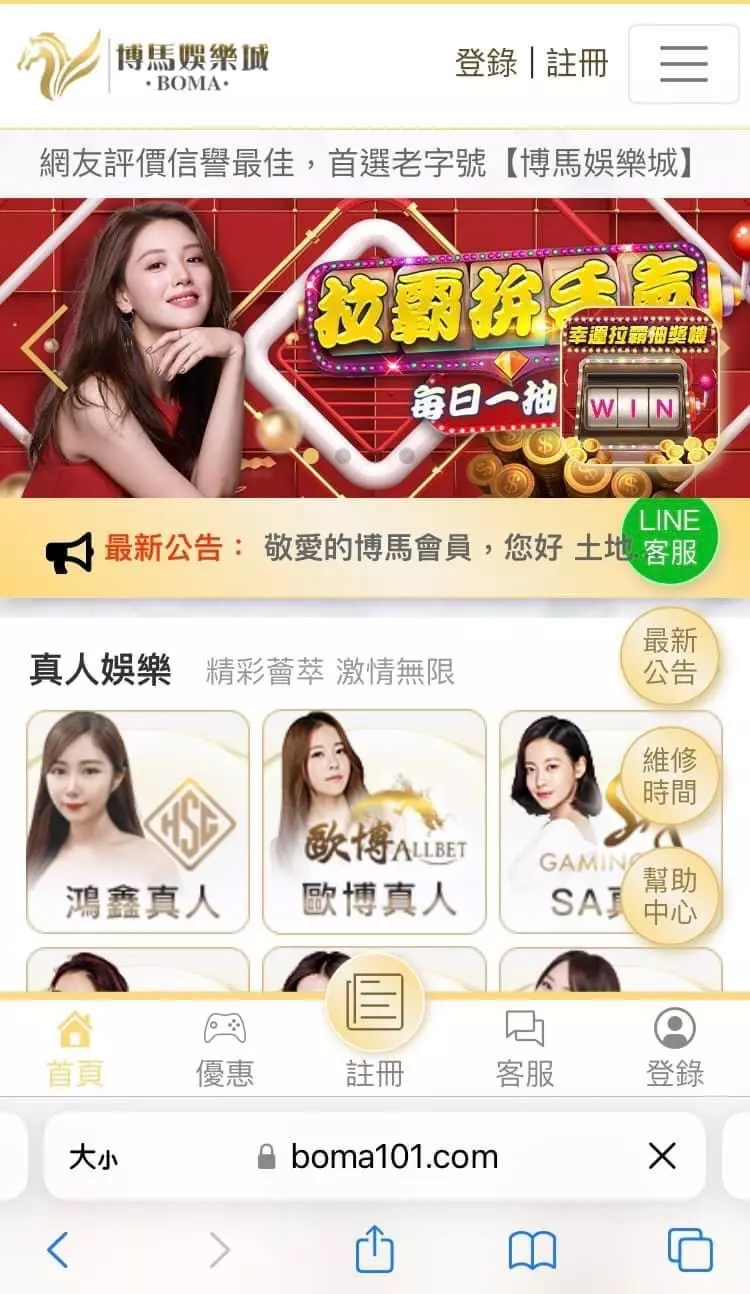Switch to the 首頁 tab
The width and height of the screenshot is (750, 1294).
(x=75, y=1048)
